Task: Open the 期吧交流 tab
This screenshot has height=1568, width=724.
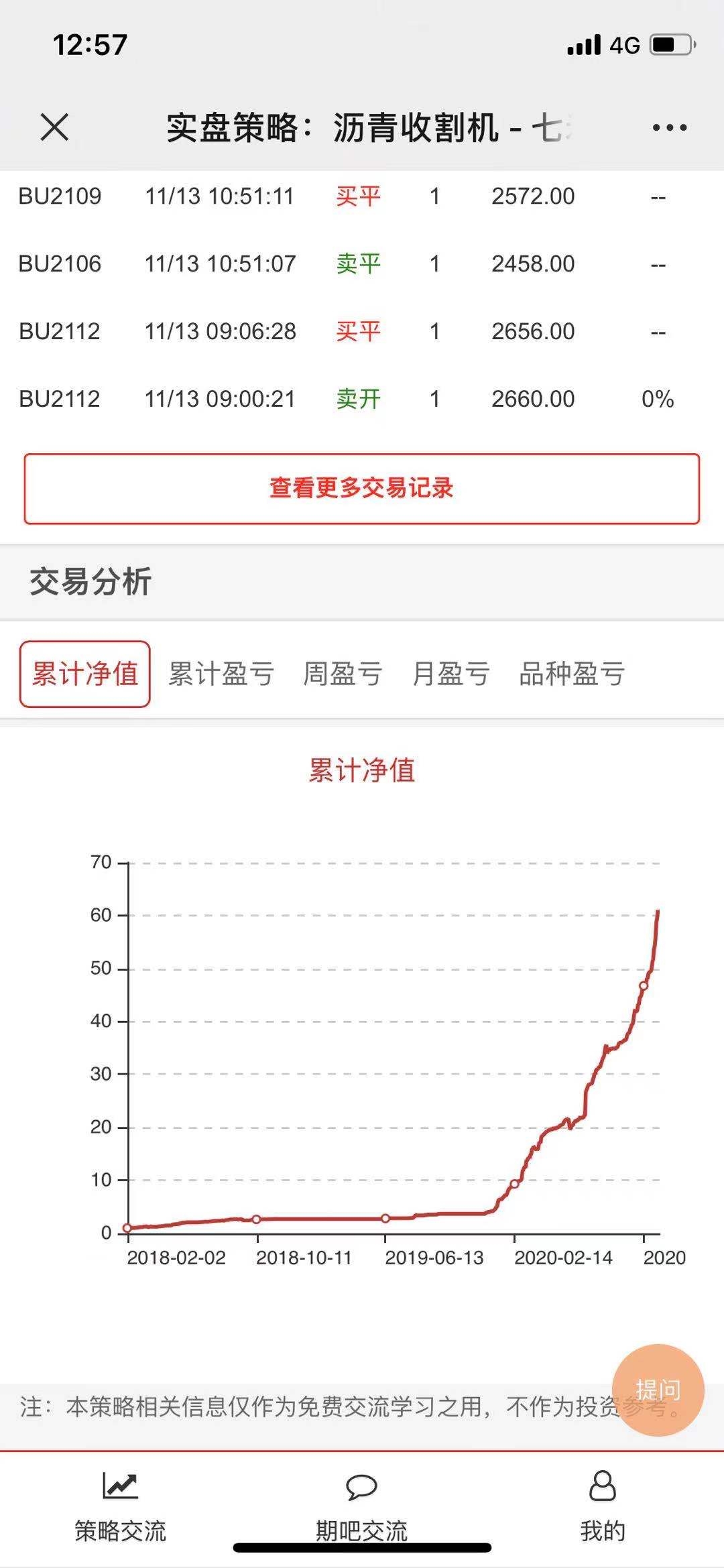Action: pos(362,1506)
